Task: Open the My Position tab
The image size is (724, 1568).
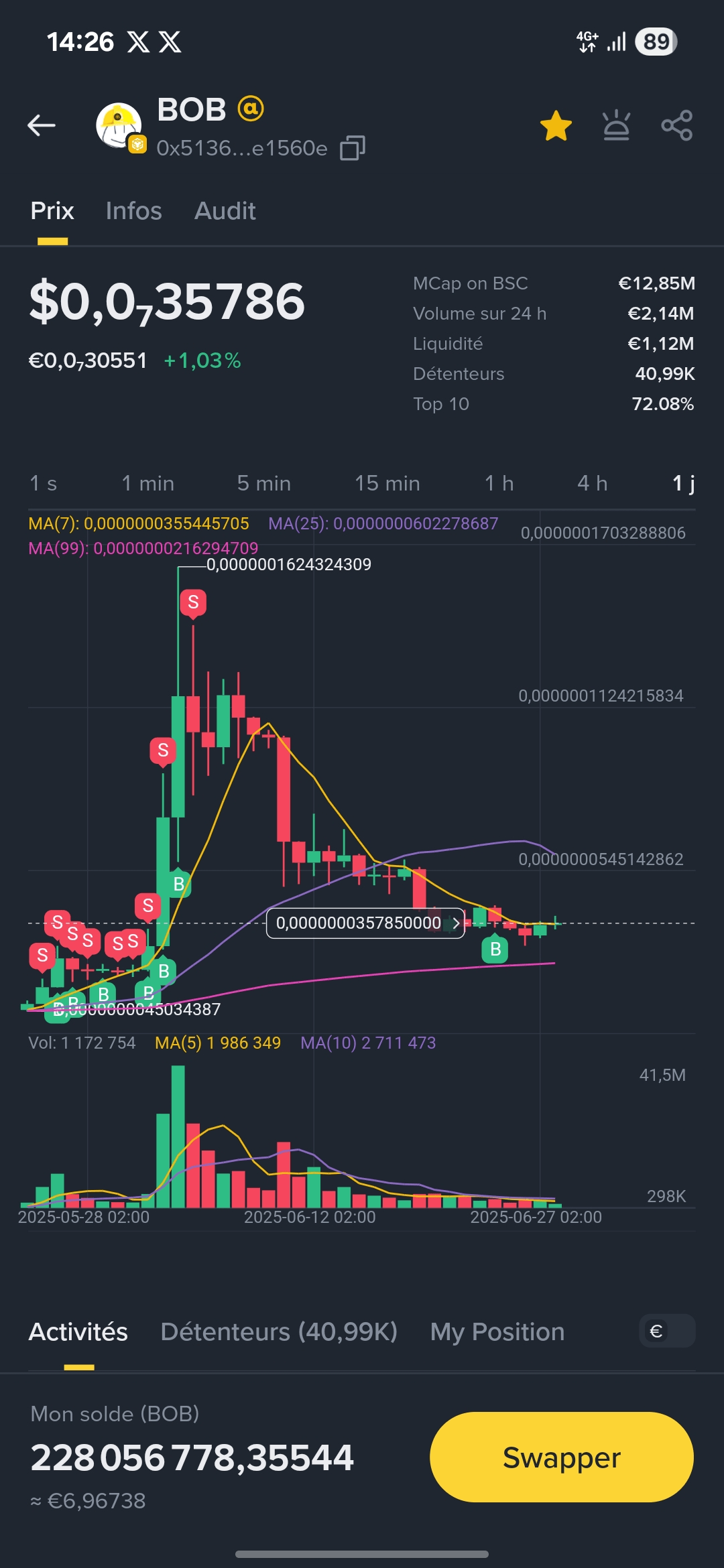Action: [497, 1331]
